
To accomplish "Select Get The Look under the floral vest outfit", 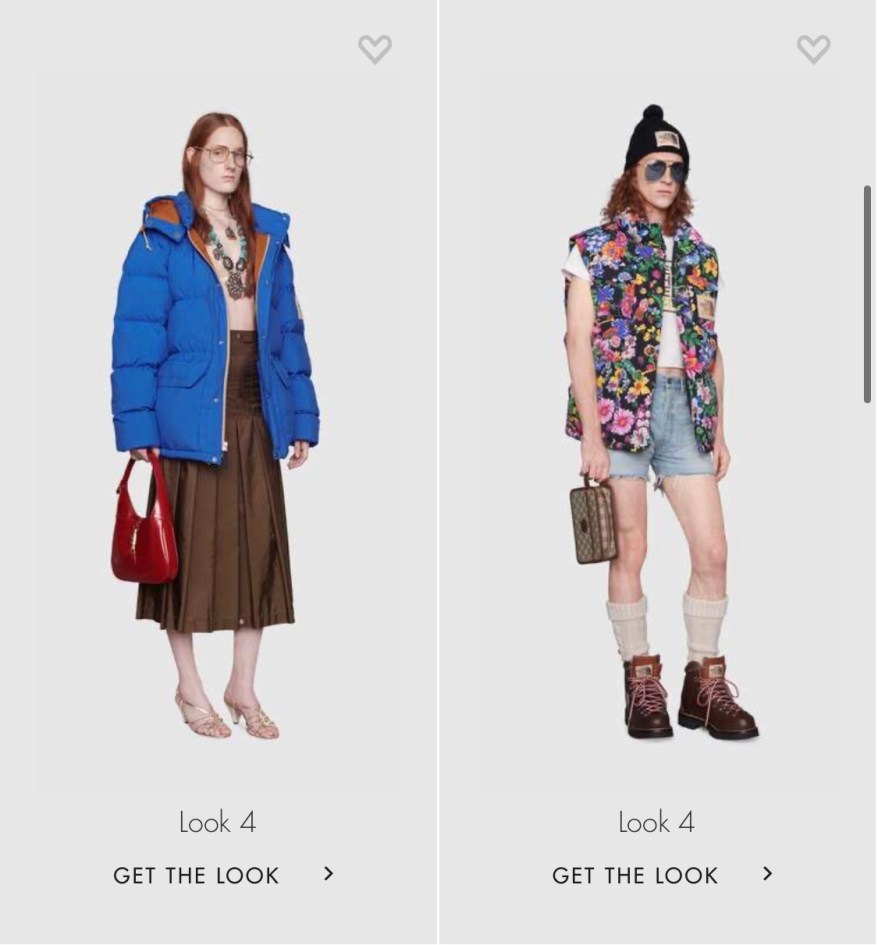I will 662,875.
